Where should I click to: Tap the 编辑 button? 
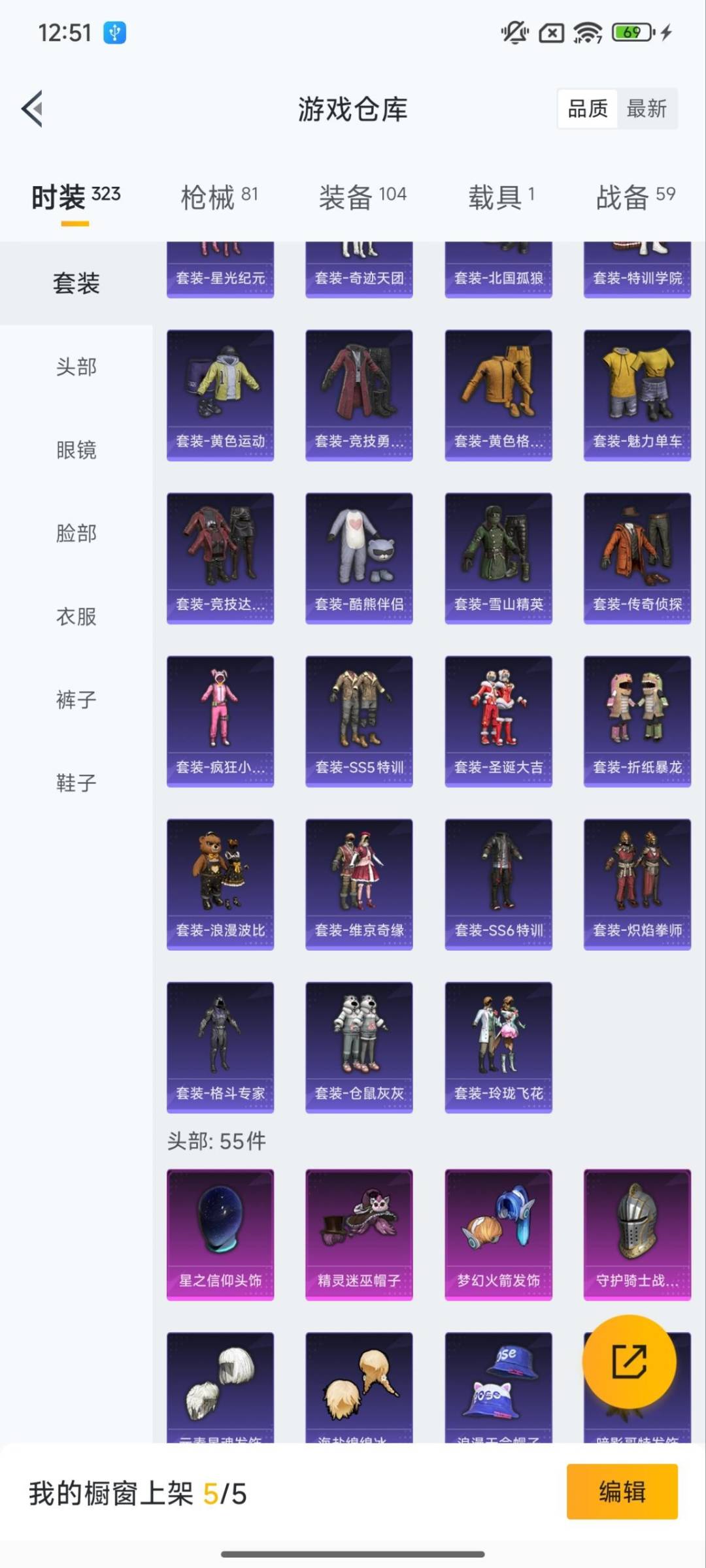(x=622, y=1494)
